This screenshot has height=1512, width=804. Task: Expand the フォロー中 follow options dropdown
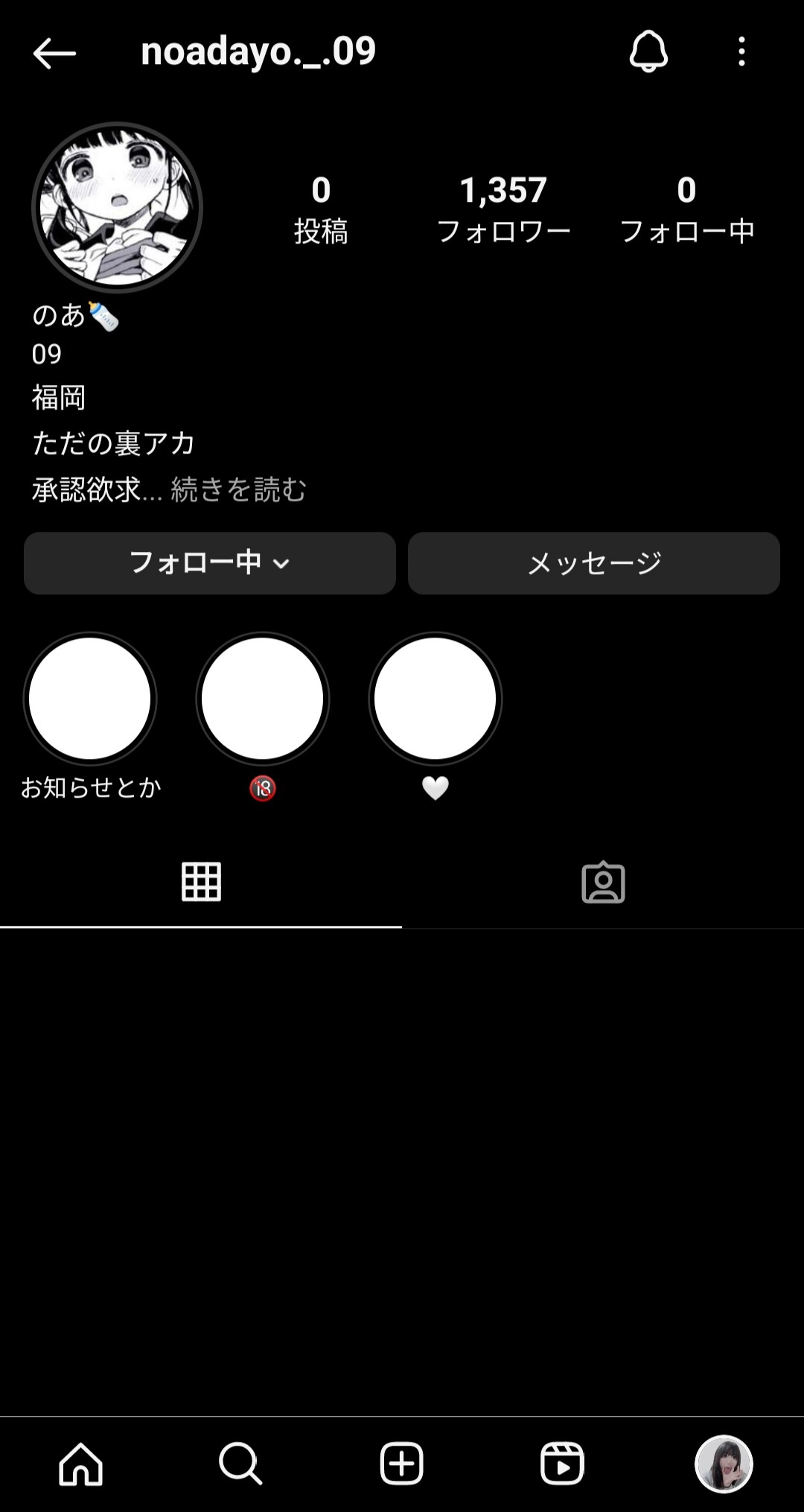pos(209,564)
